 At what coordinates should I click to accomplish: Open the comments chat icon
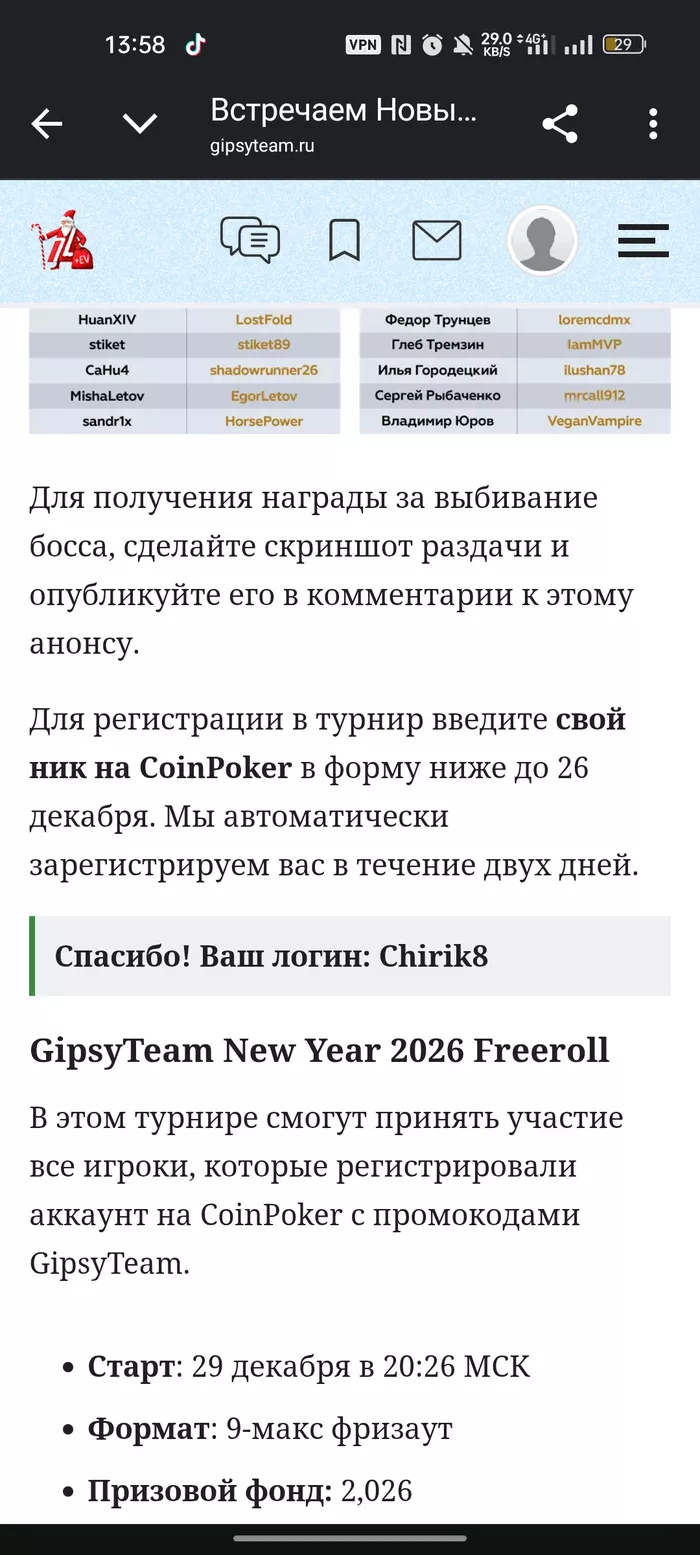click(250, 240)
